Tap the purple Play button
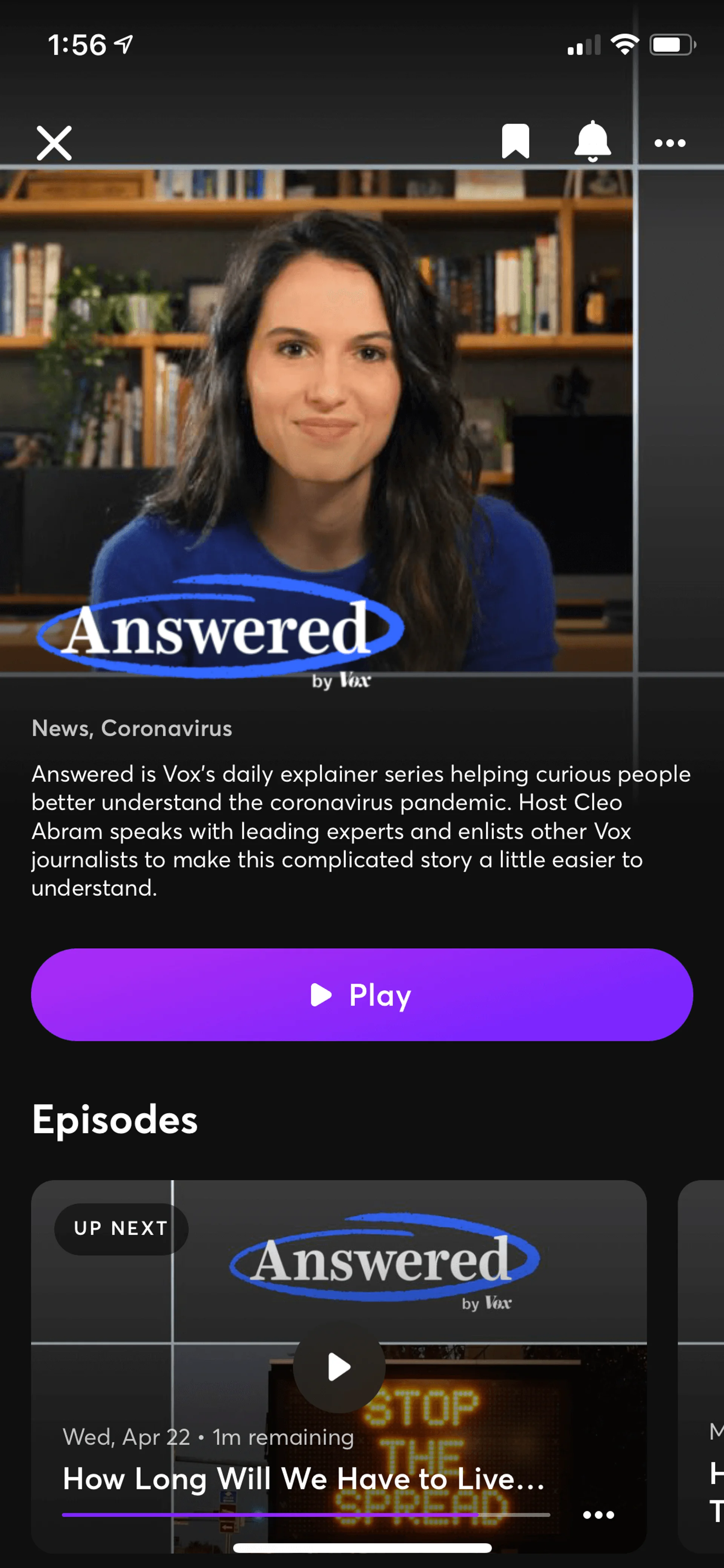 [x=362, y=995]
